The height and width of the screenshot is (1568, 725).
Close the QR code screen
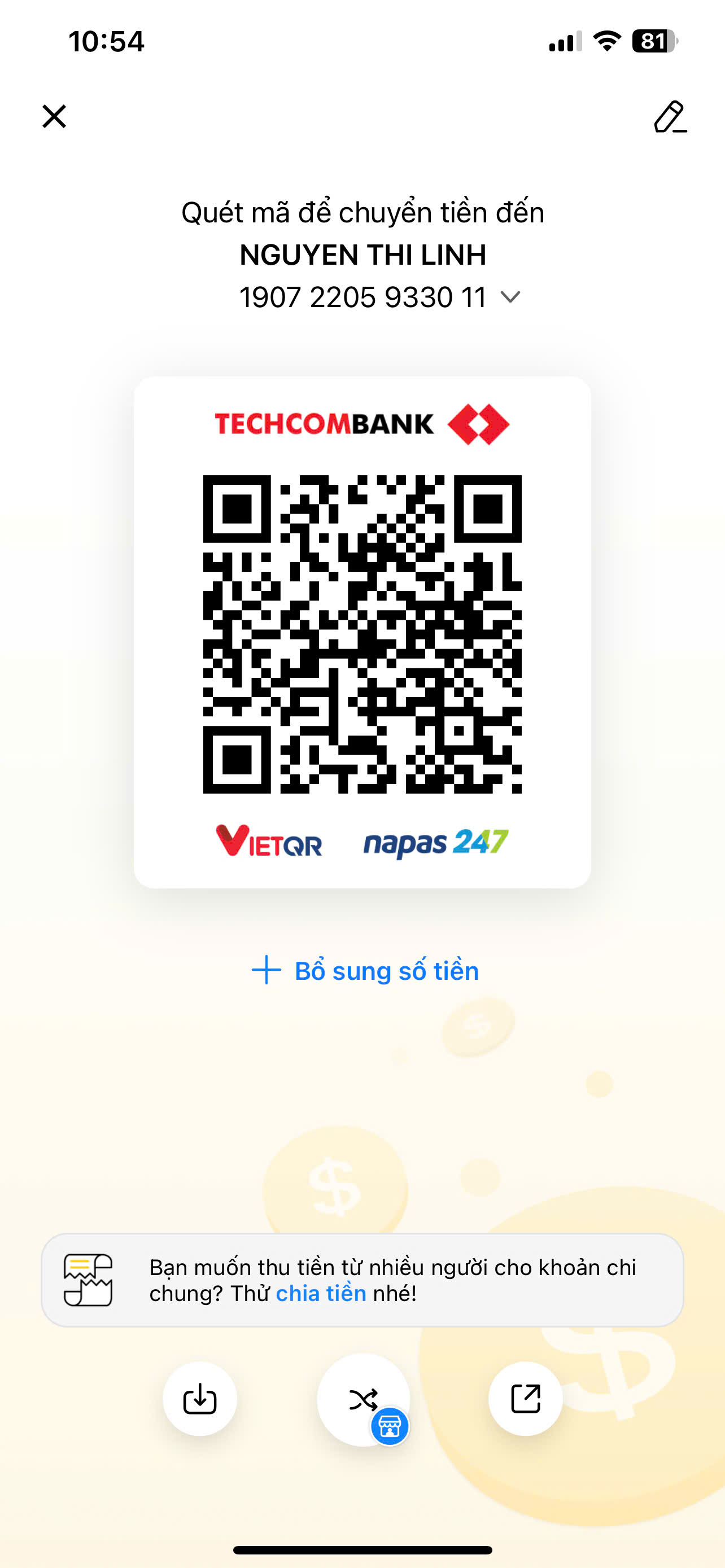coord(54,116)
